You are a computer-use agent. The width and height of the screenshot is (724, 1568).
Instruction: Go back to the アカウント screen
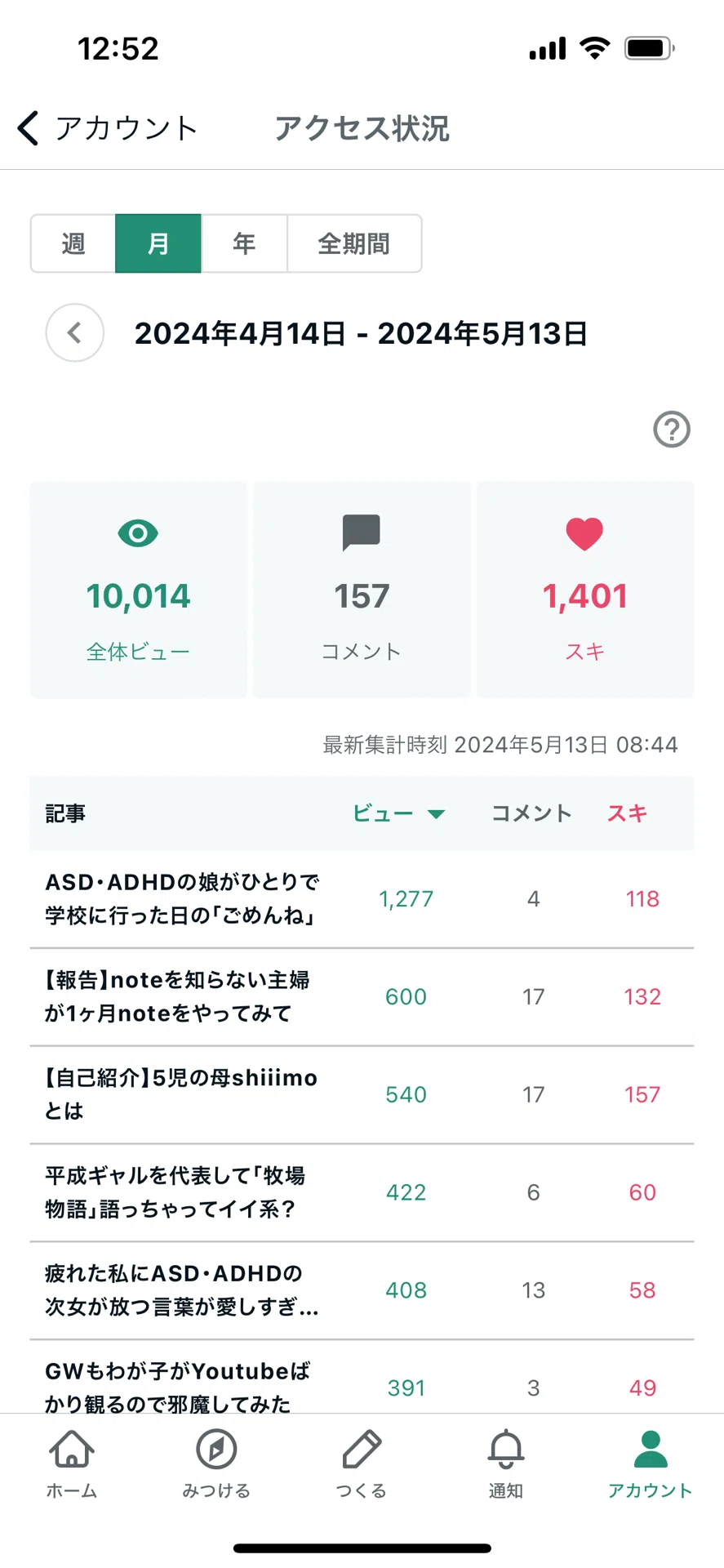pyautogui.click(x=108, y=128)
